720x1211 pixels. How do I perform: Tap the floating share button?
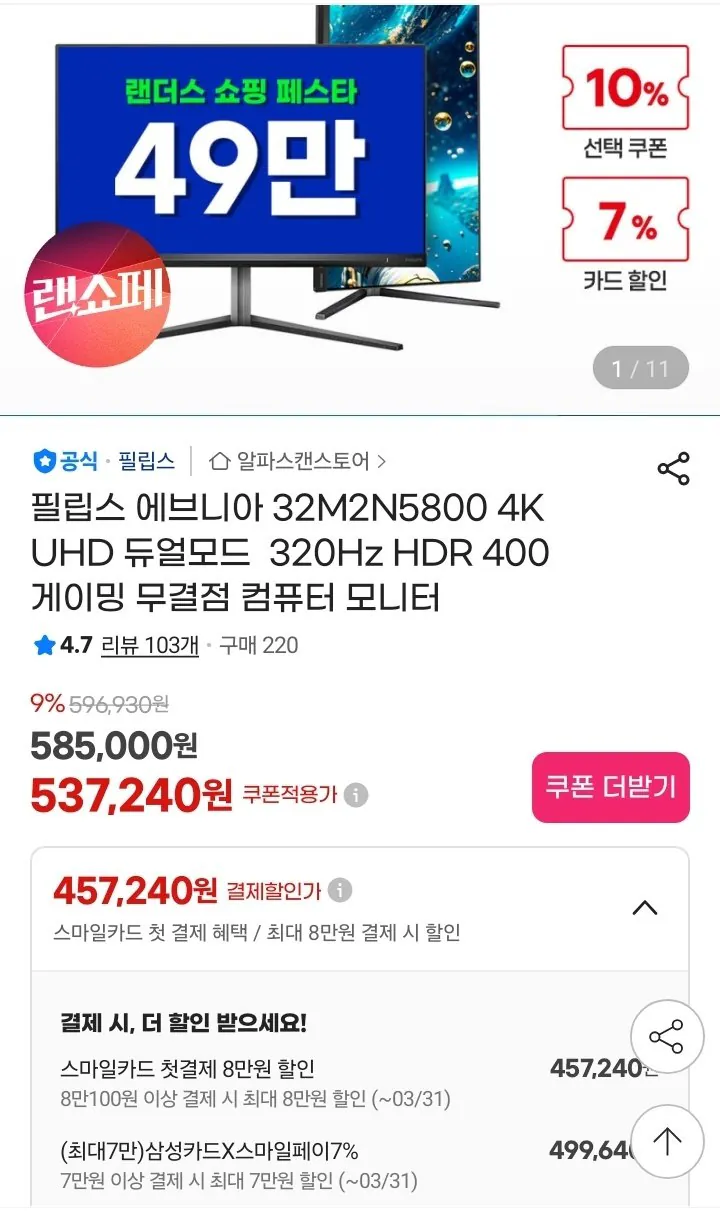coord(667,1037)
